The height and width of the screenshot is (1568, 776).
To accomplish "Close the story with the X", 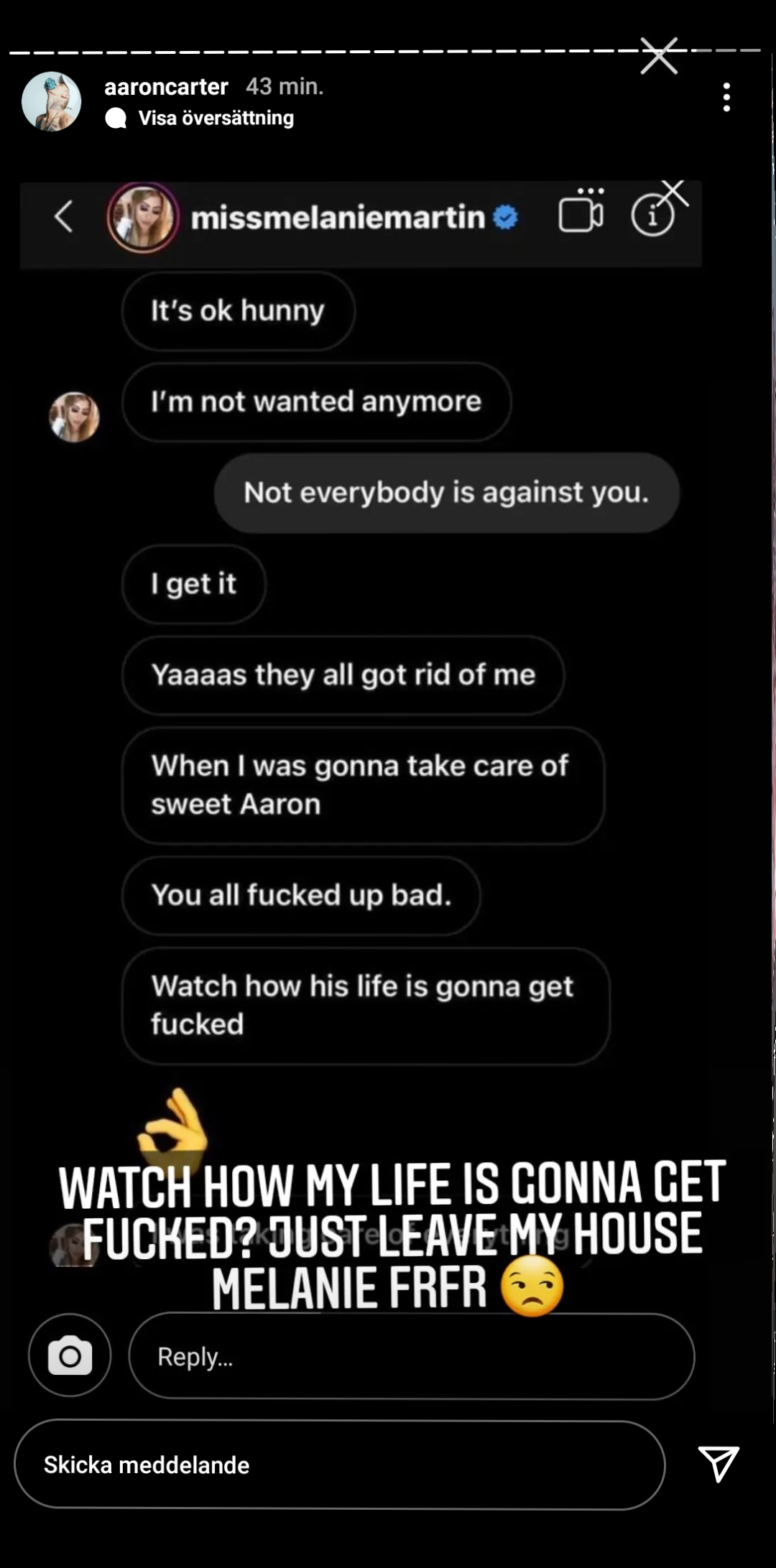I will tap(659, 56).
